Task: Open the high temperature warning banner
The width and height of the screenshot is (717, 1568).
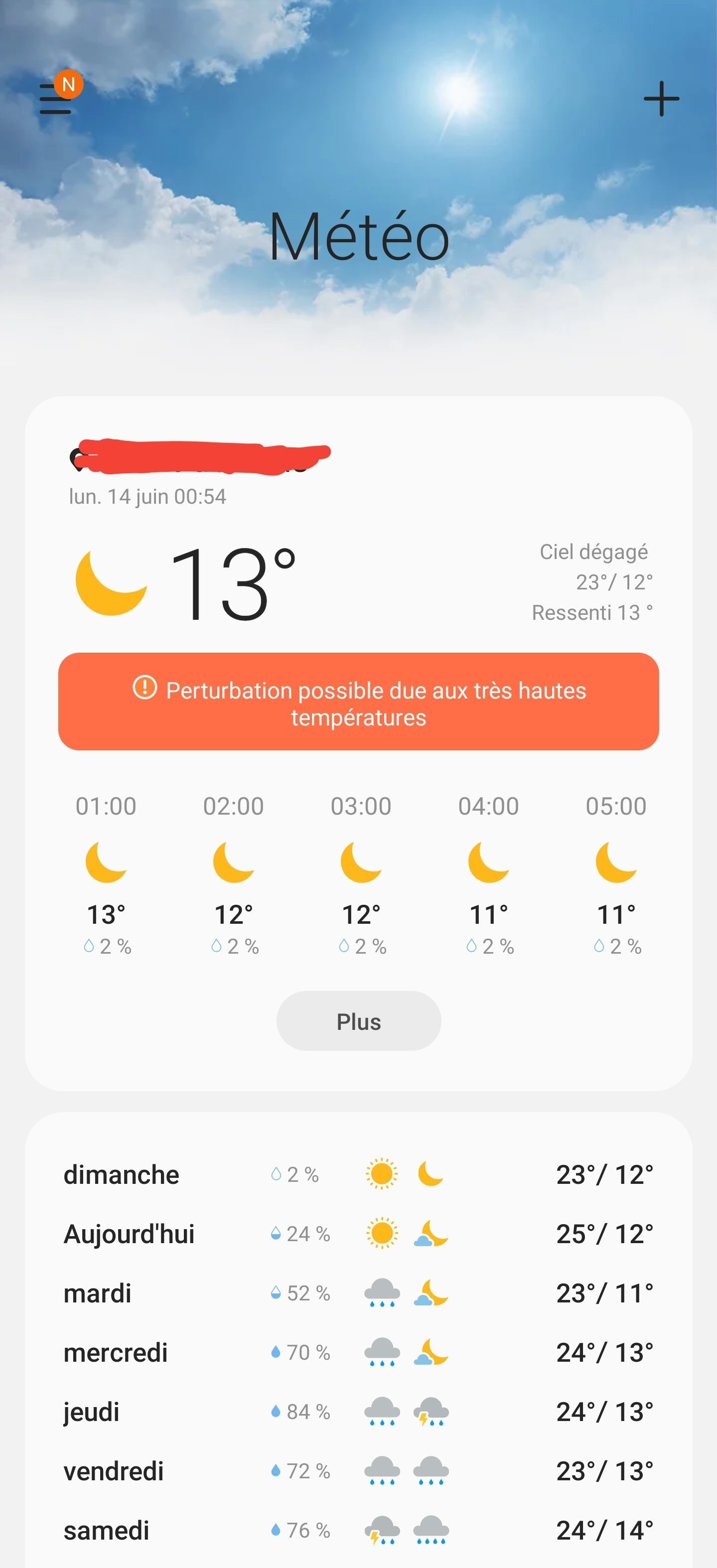Action: click(359, 702)
